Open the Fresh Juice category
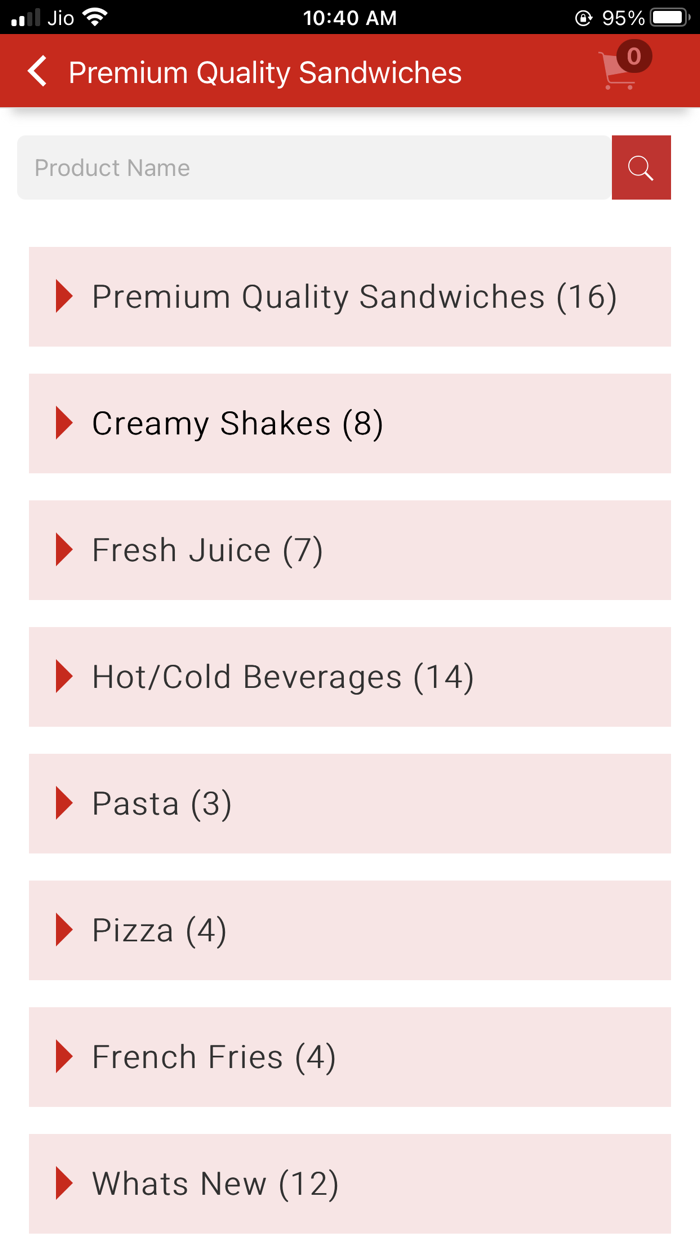700x1244 pixels. coord(349,550)
